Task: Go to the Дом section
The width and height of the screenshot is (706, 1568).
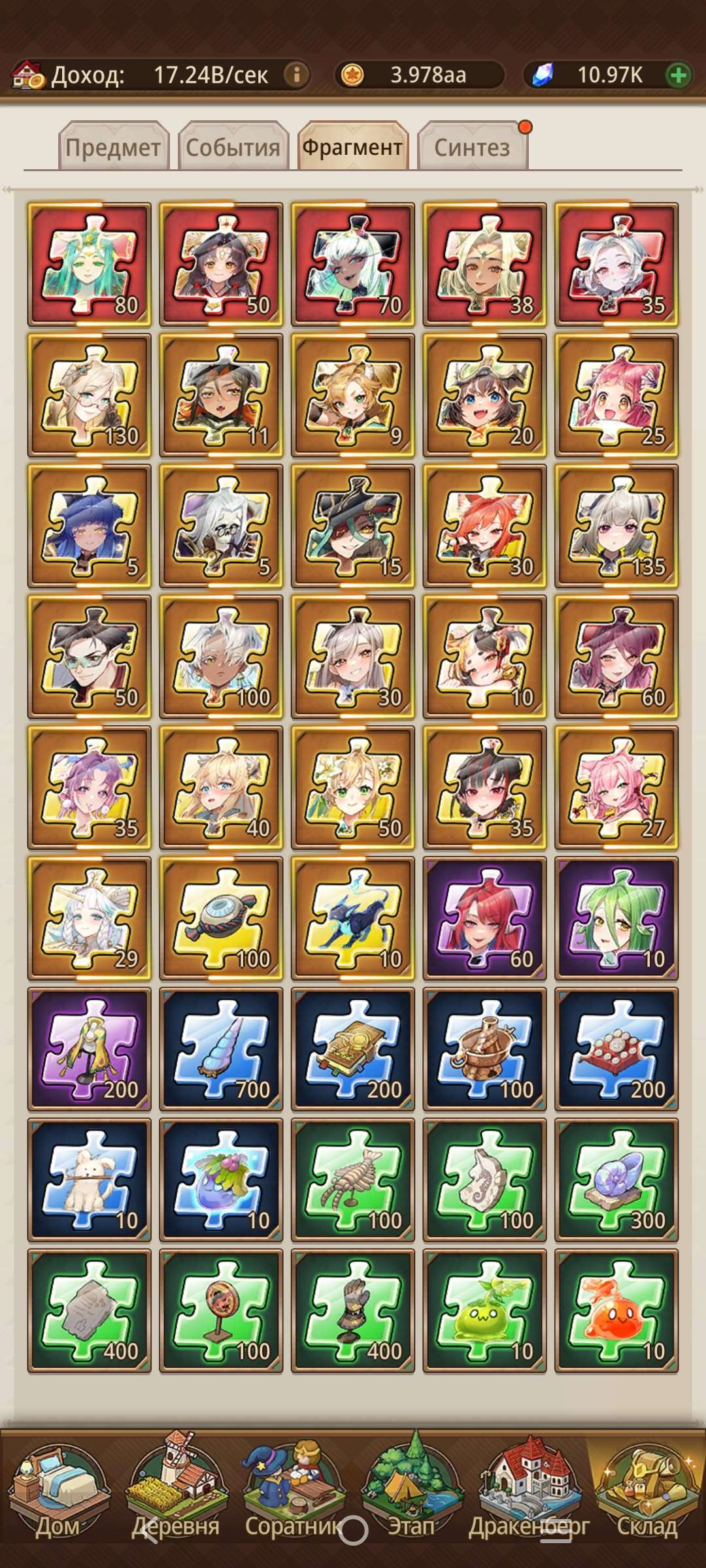Action: 58,1496
